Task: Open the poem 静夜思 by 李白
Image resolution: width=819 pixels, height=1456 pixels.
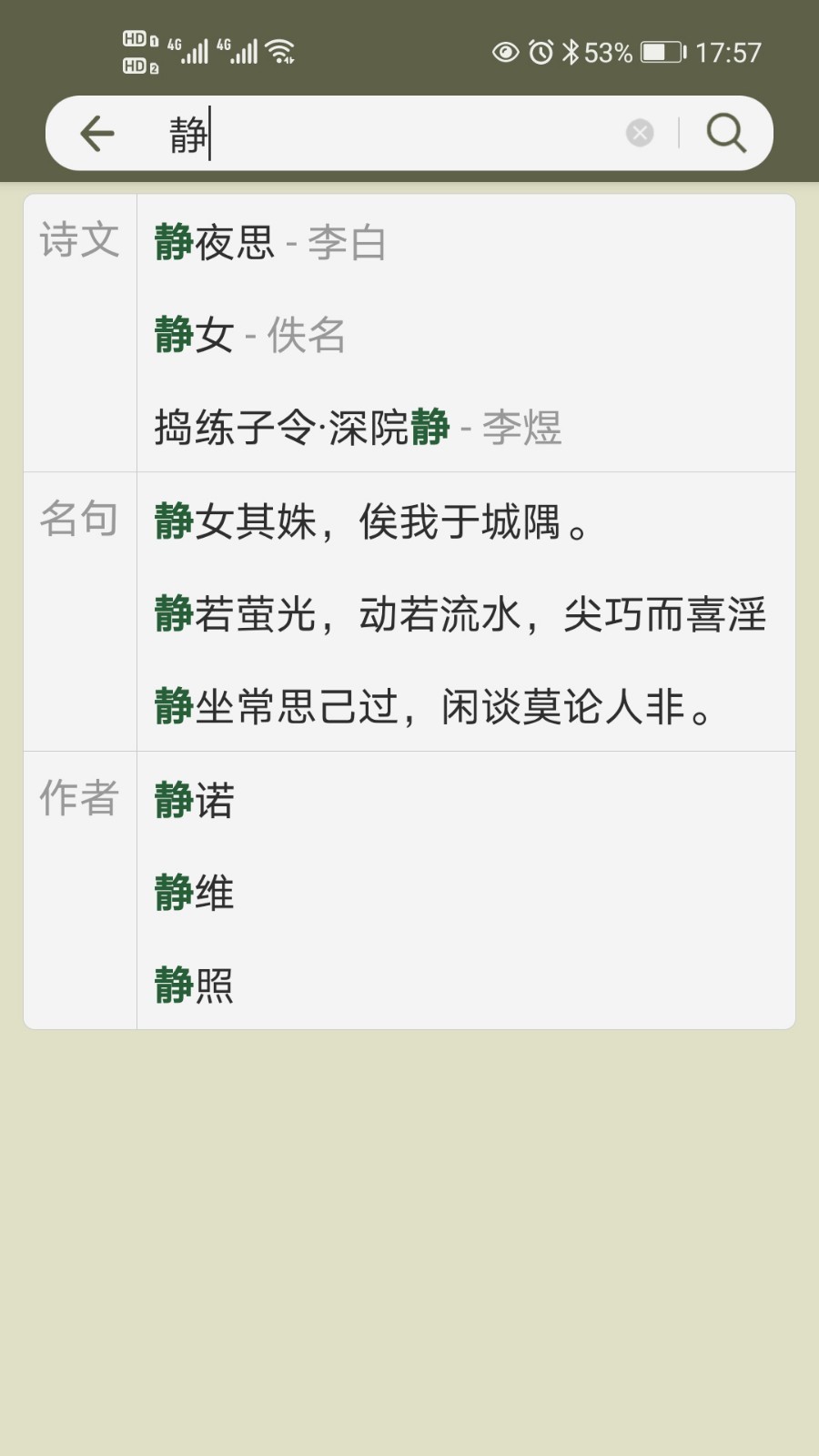Action: click(x=270, y=243)
